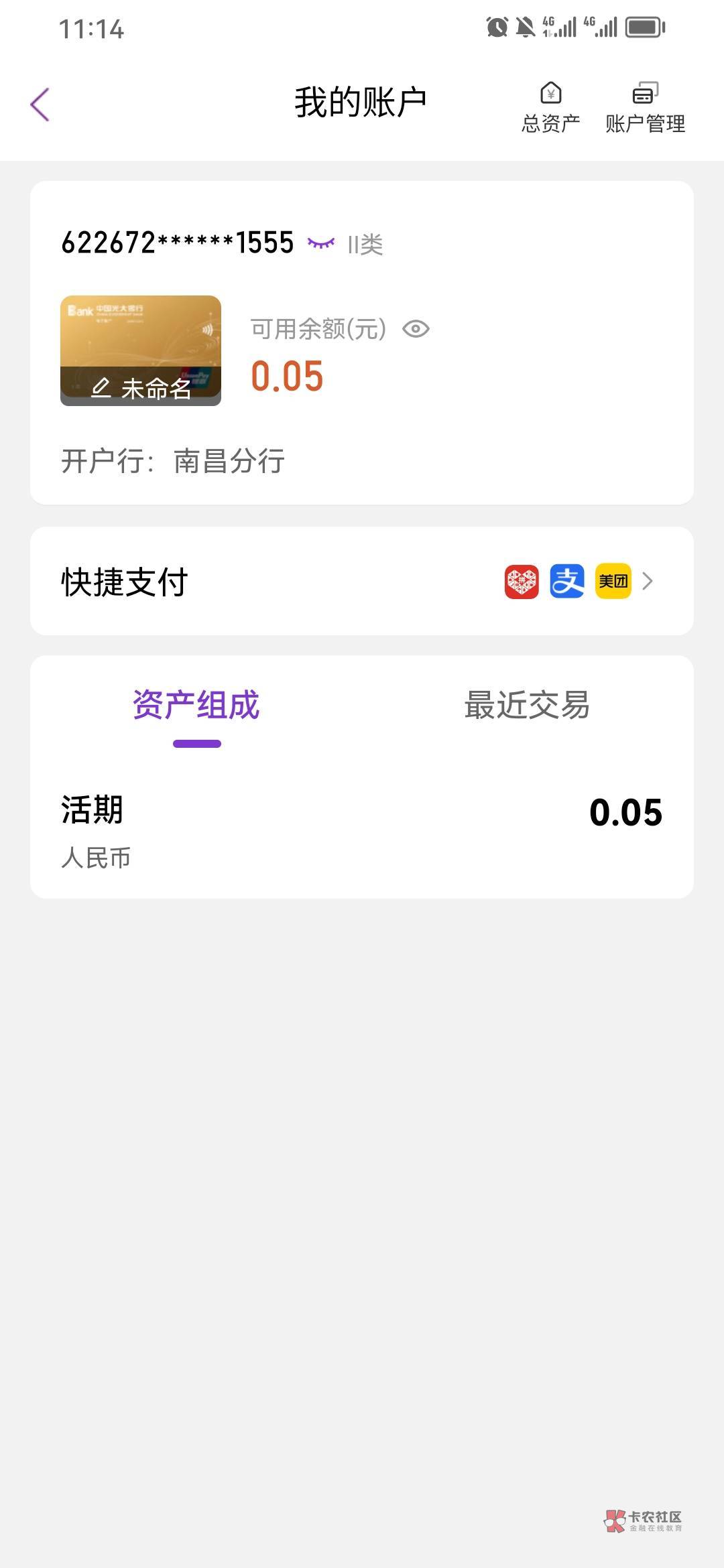Reveal the full card number
Viewport: 724px width, 1568px height.
click(321, 243)
